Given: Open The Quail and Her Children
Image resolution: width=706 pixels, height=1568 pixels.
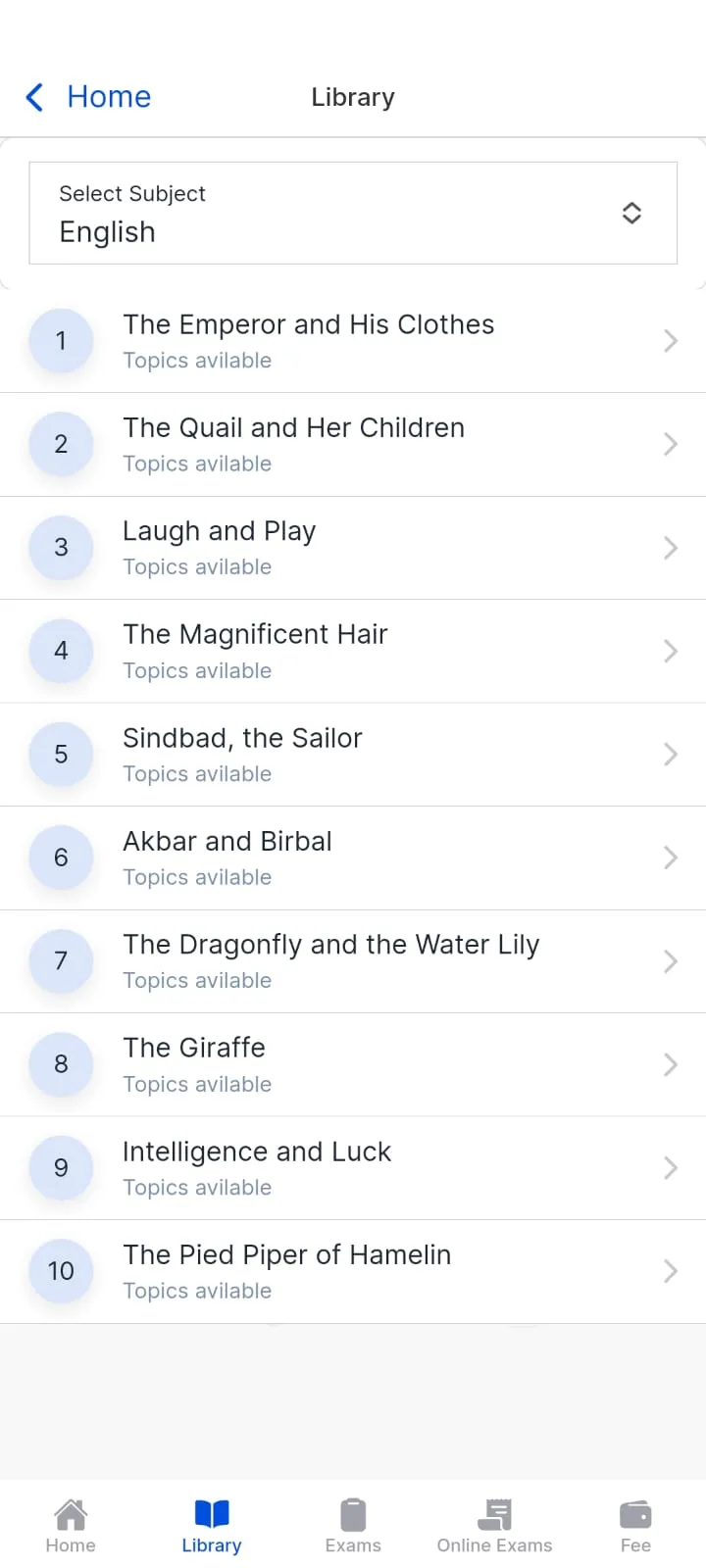Looking at the screenshot, I should [x=353, y=444].
